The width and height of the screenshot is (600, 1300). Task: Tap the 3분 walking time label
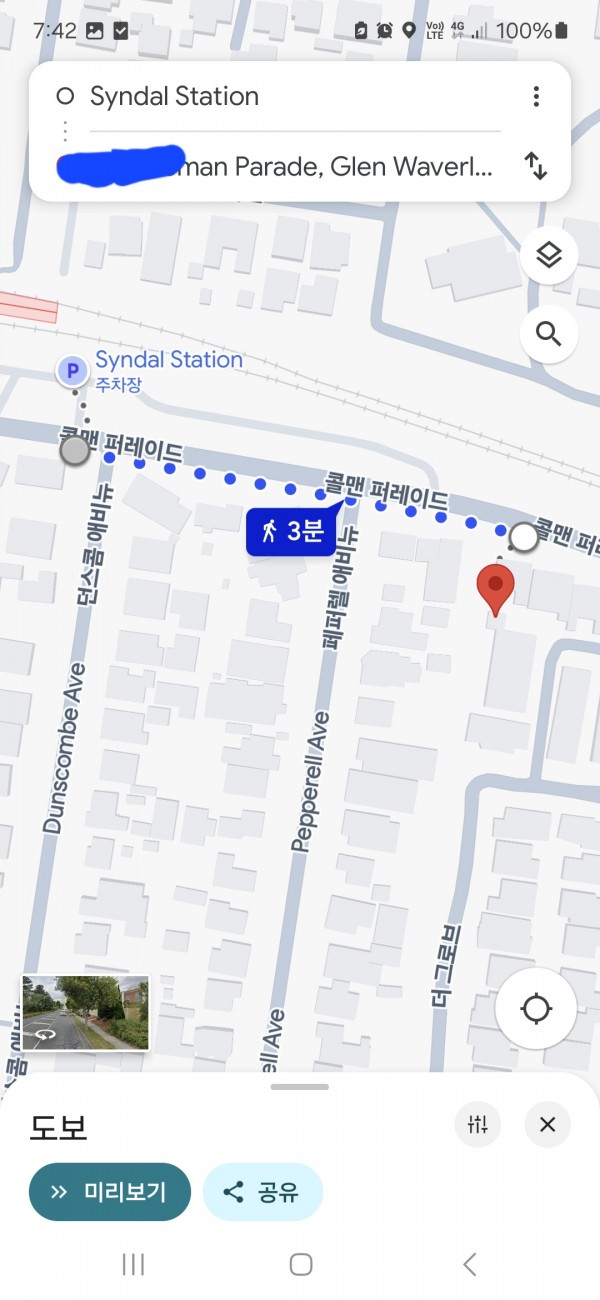coord(291,532)
